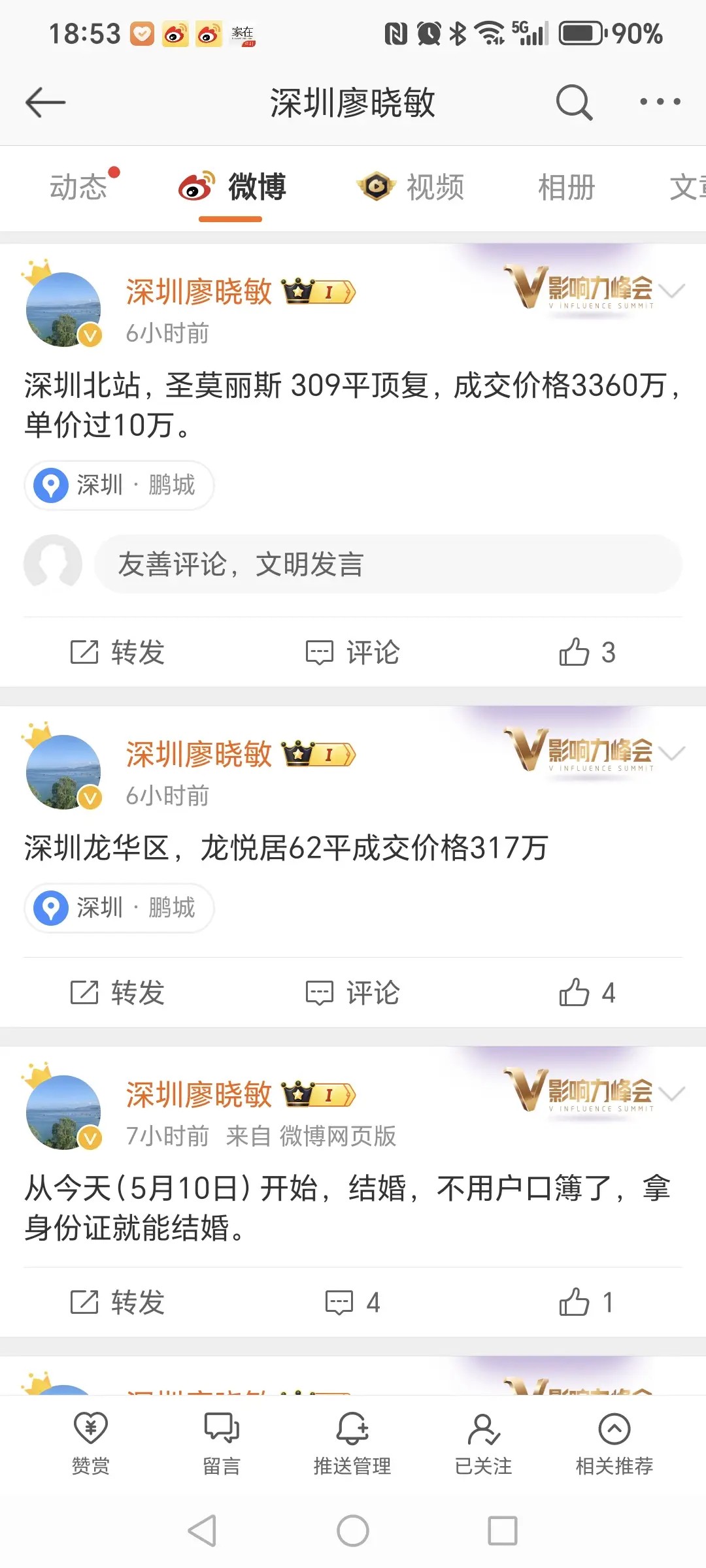Open the three-dot overflow menu

click(x=660, y=102)
